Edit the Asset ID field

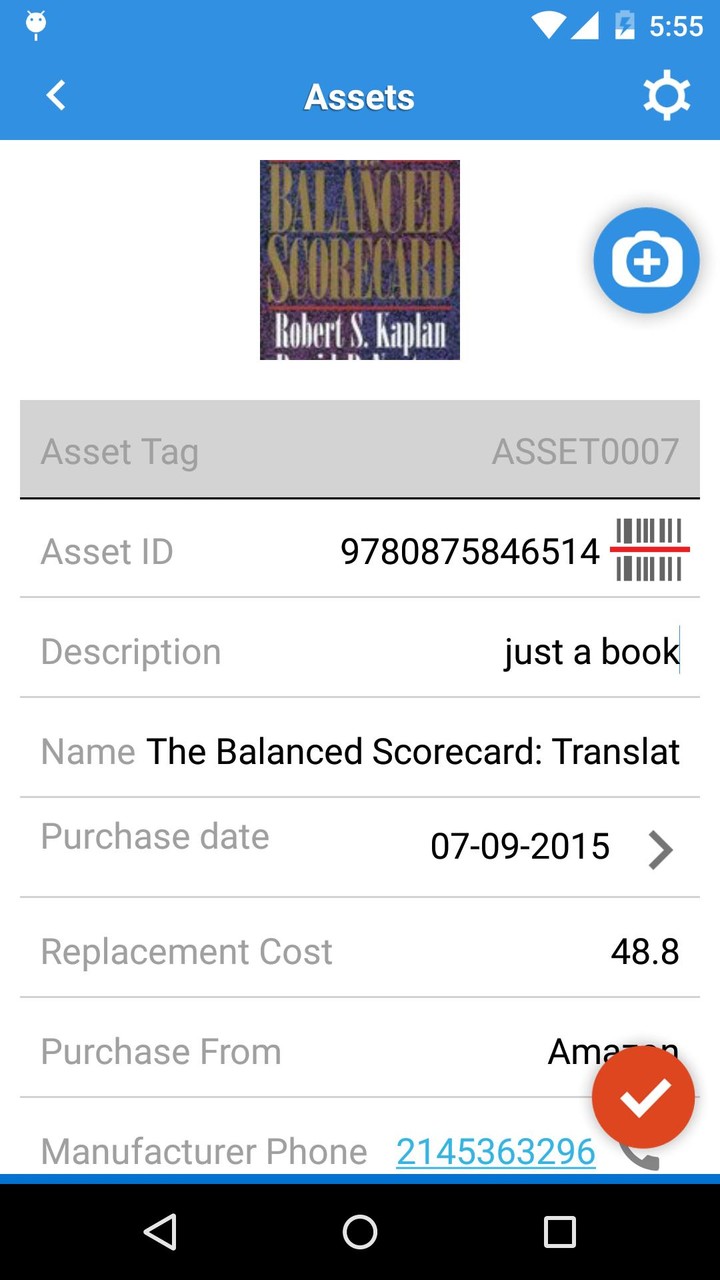(470, 551)
